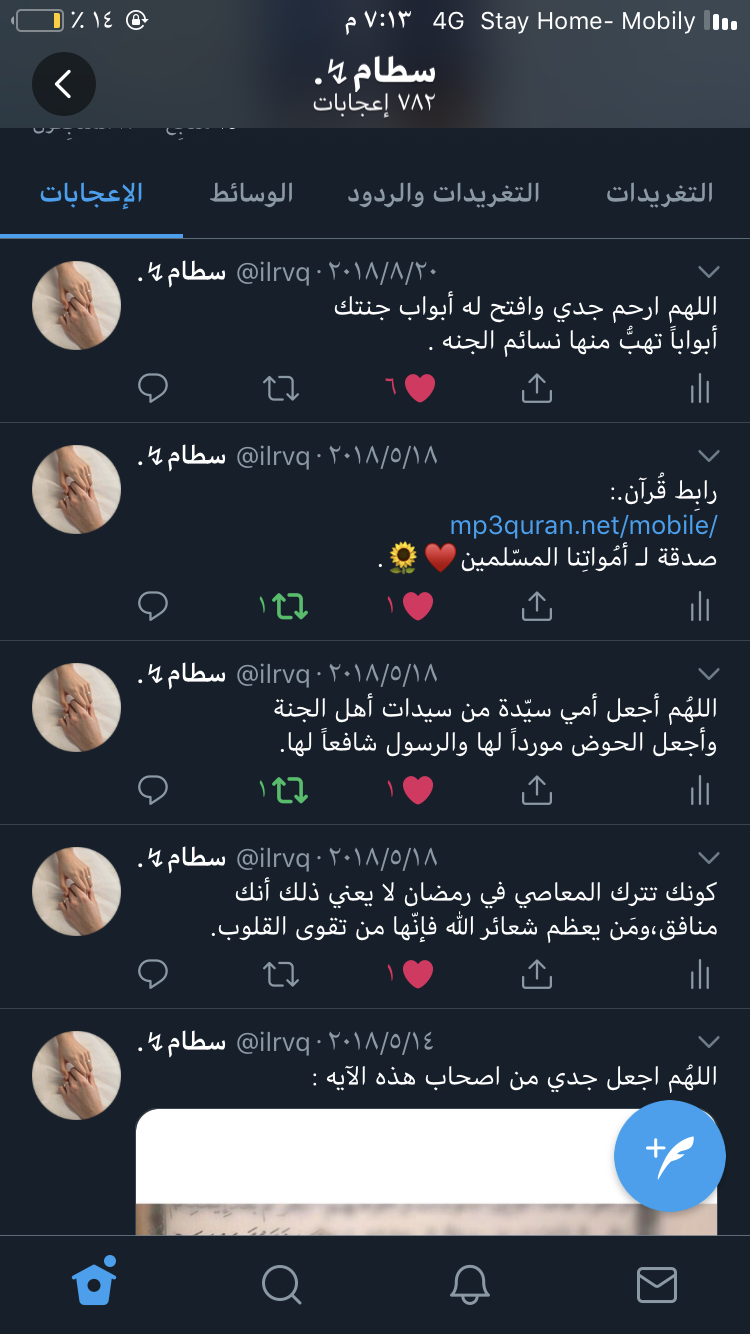Share the كونك تترك المعاصي tweet
The image size is (750, 1334).
[x=537, y=973]
